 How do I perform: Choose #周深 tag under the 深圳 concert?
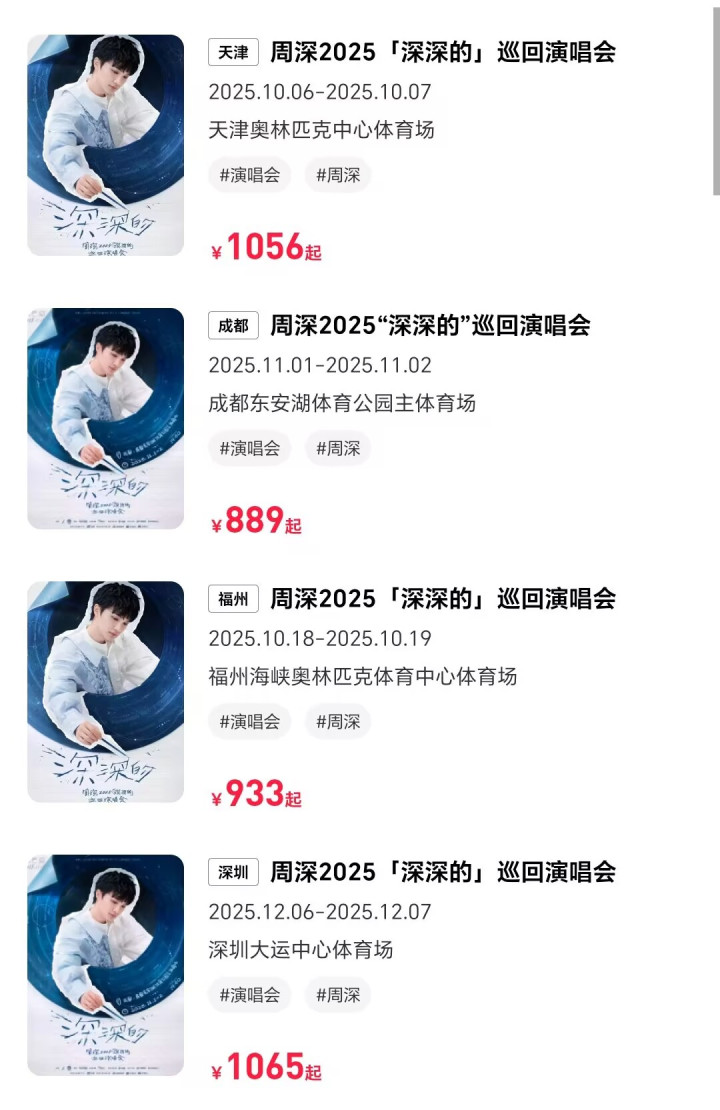[338, 995]
